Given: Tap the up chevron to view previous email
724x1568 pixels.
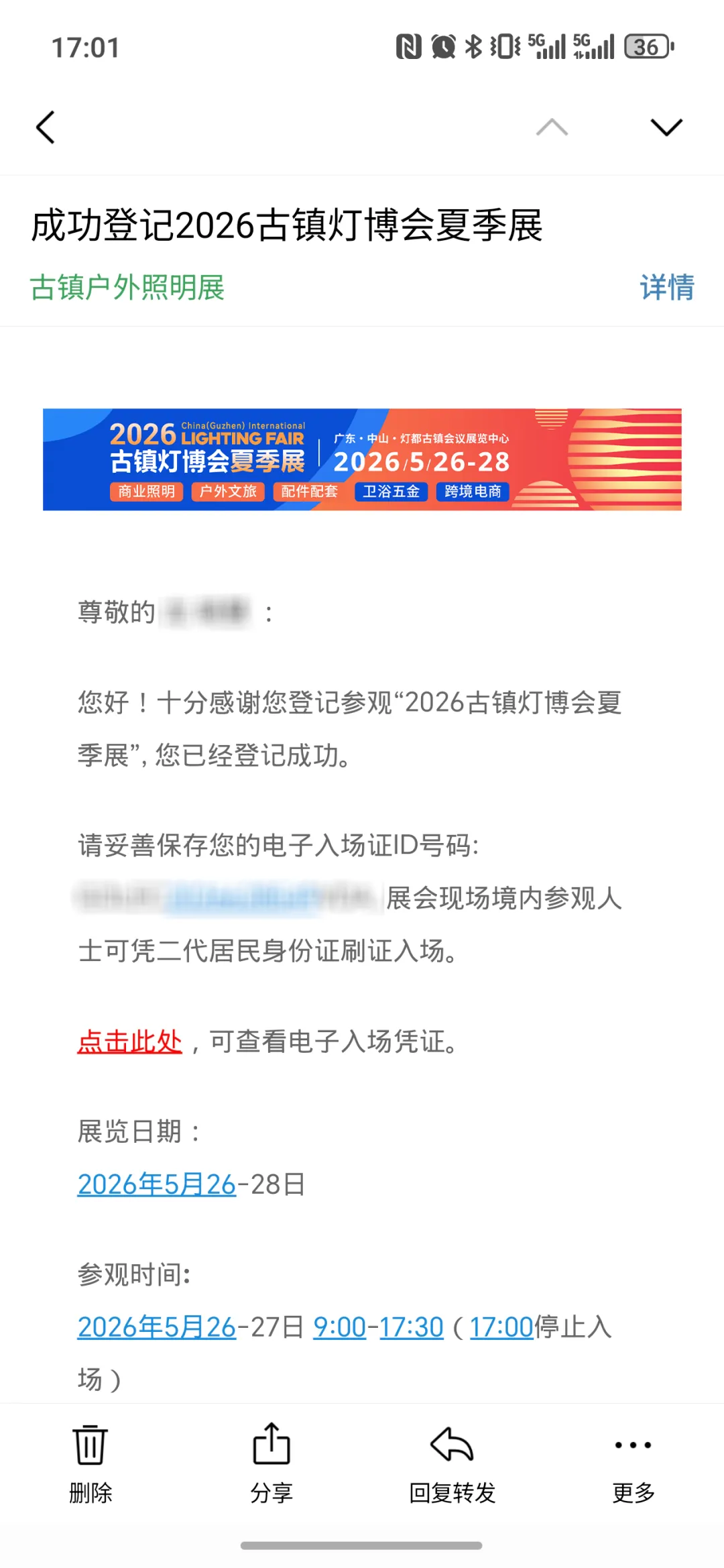Looking at the screenshot, I should [551, 127].
